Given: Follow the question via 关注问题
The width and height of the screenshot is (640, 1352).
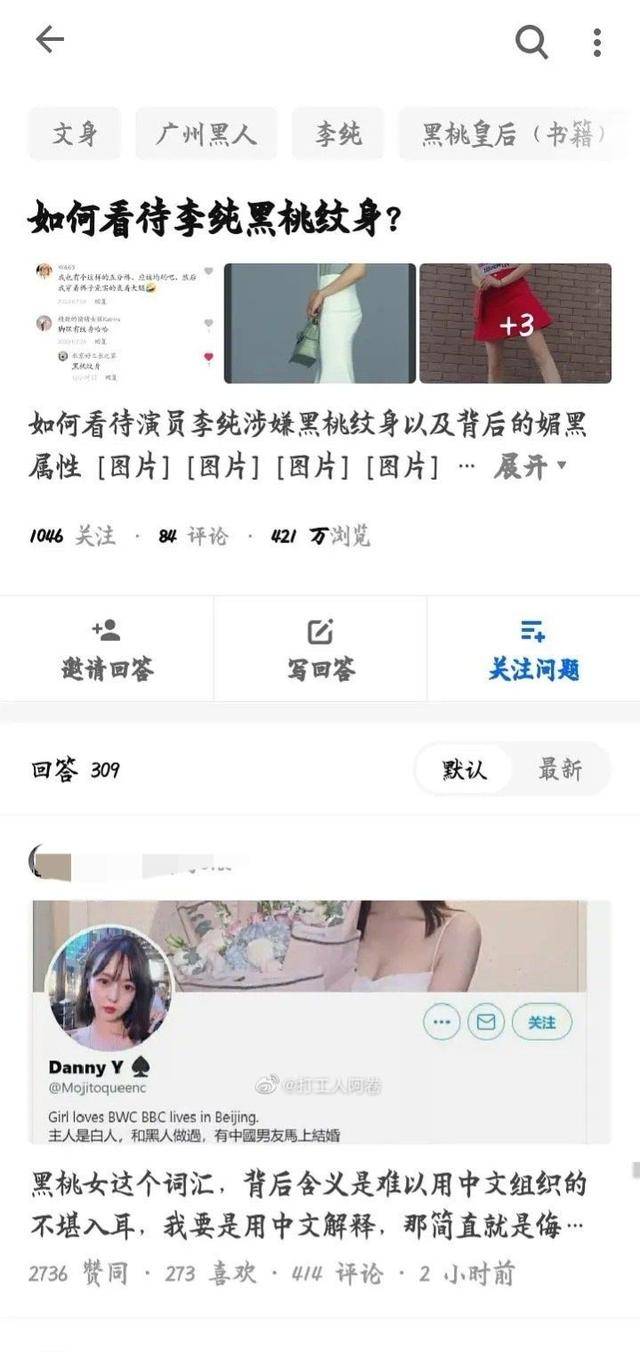Looking at the screenshot, I should tap(533, 650).
